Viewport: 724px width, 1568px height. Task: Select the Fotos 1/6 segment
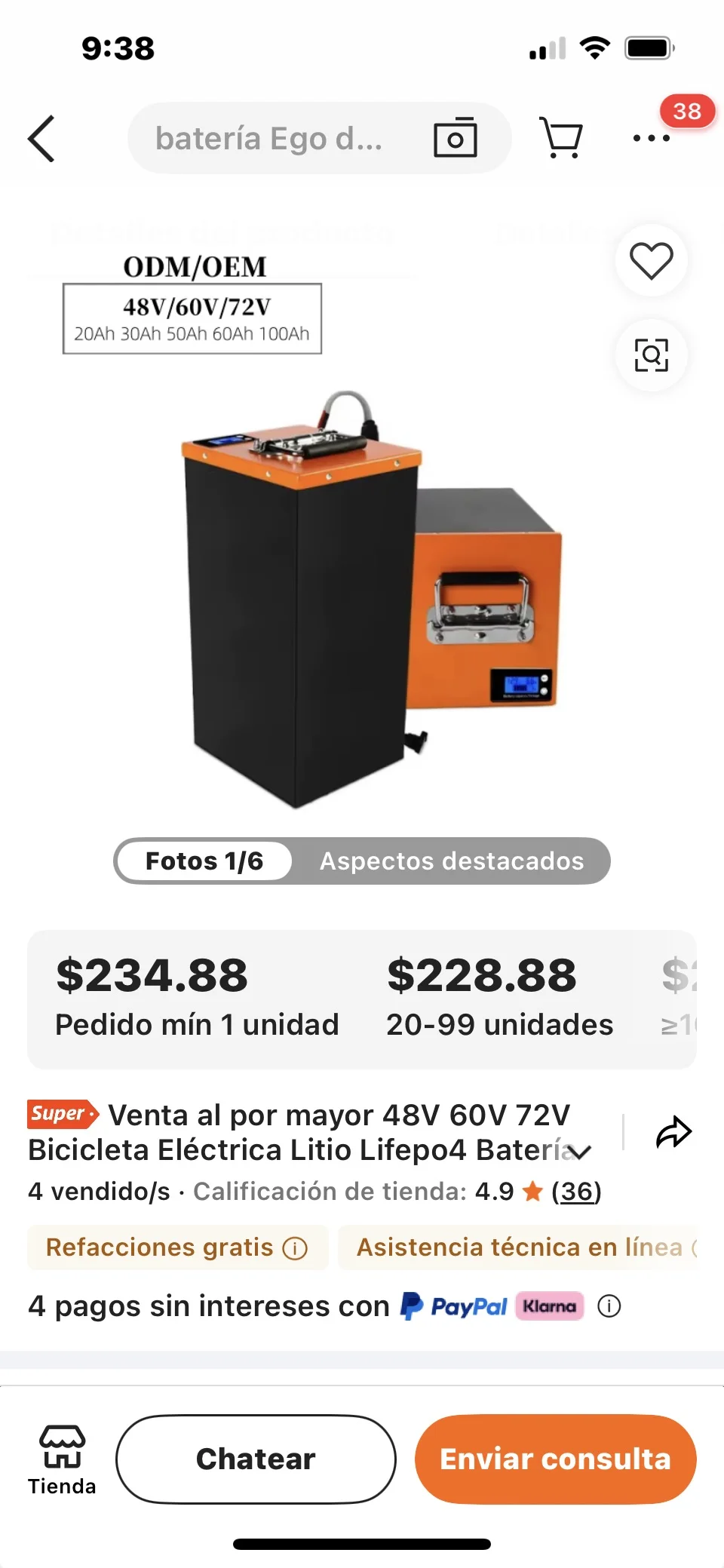(204, 861)
